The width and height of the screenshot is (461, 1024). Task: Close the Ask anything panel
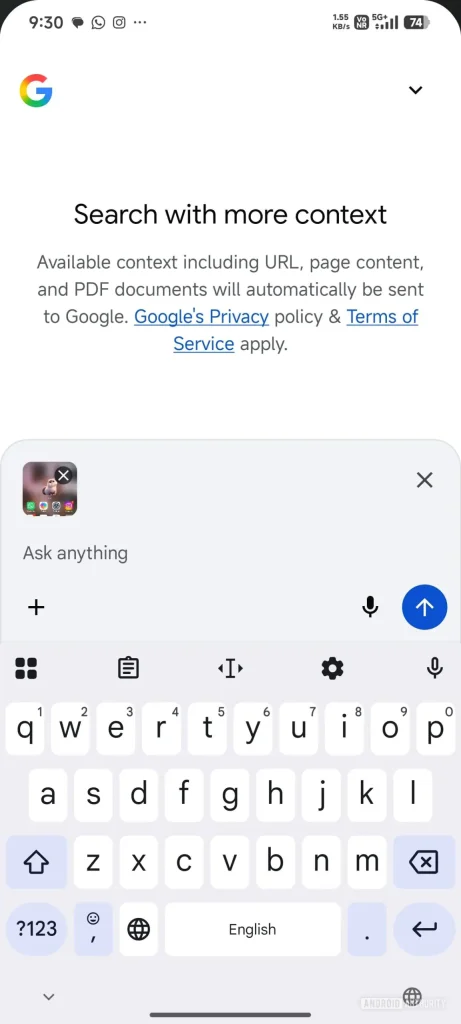click(x=424, y=480)
